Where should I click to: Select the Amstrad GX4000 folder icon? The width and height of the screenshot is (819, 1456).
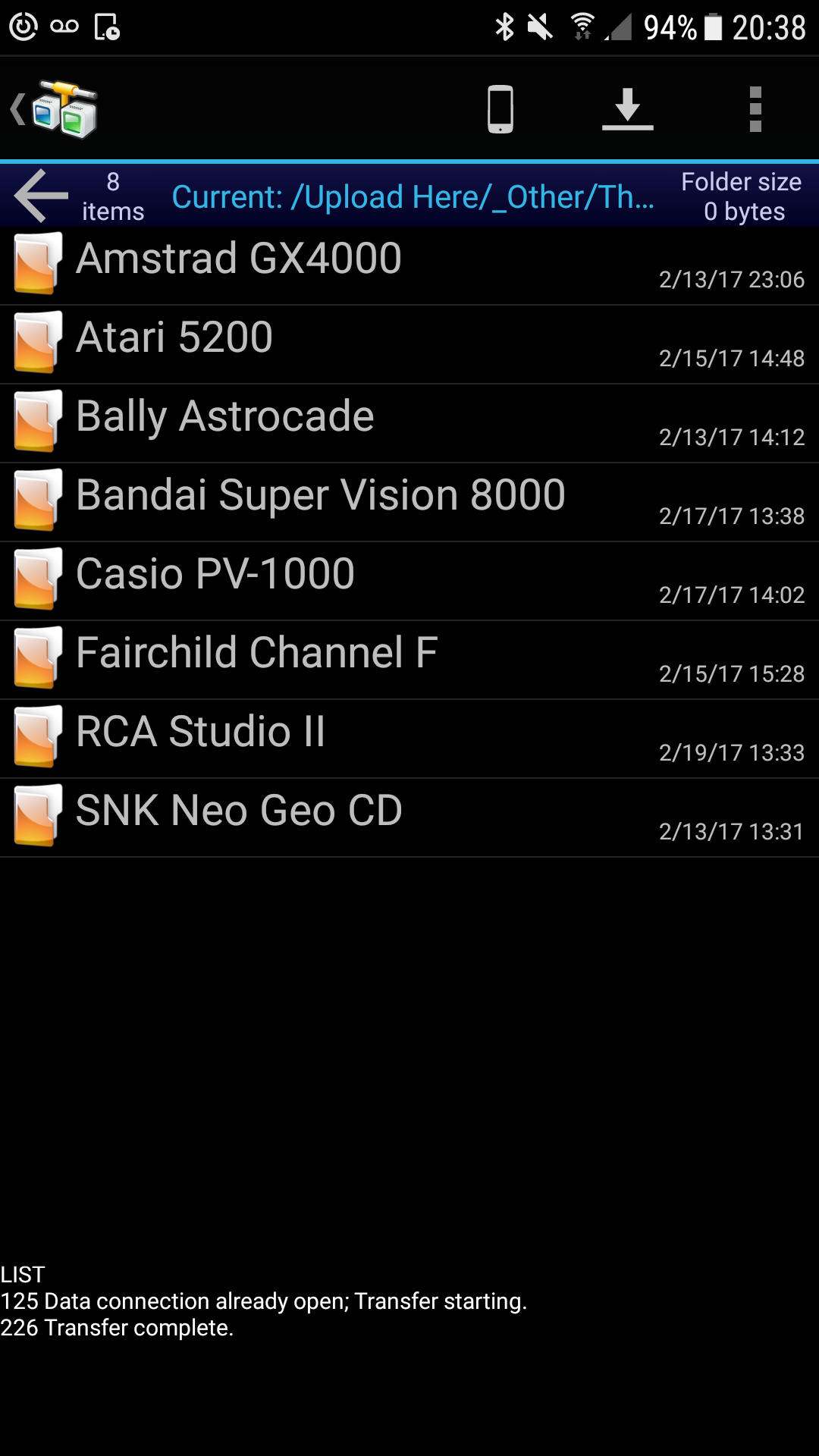point(36,262)
